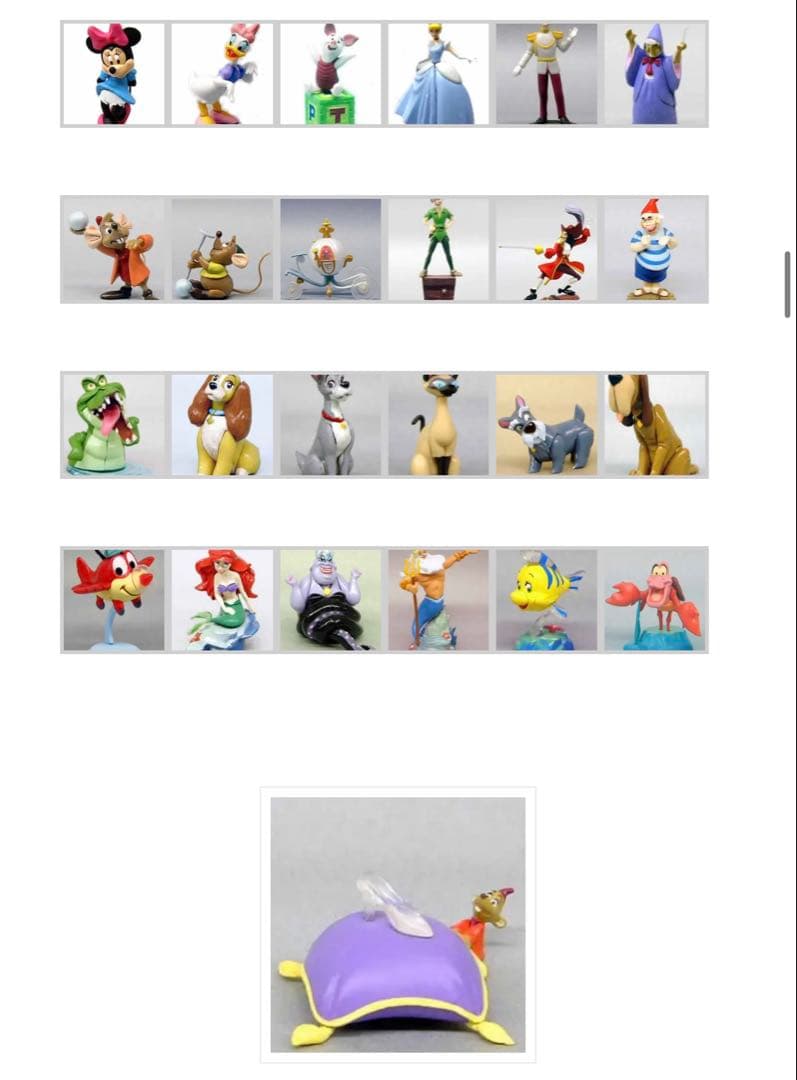Screen dimensions: 797x1080
Task: View the Ariel mermaid figure thumbnail
Action: 222,600
